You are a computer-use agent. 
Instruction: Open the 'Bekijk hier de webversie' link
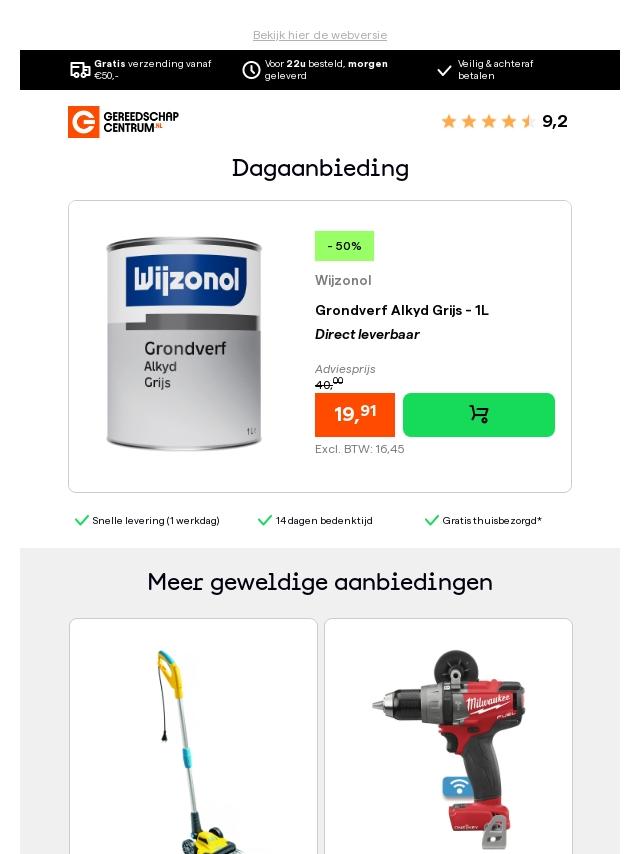[x=320, y=35]
